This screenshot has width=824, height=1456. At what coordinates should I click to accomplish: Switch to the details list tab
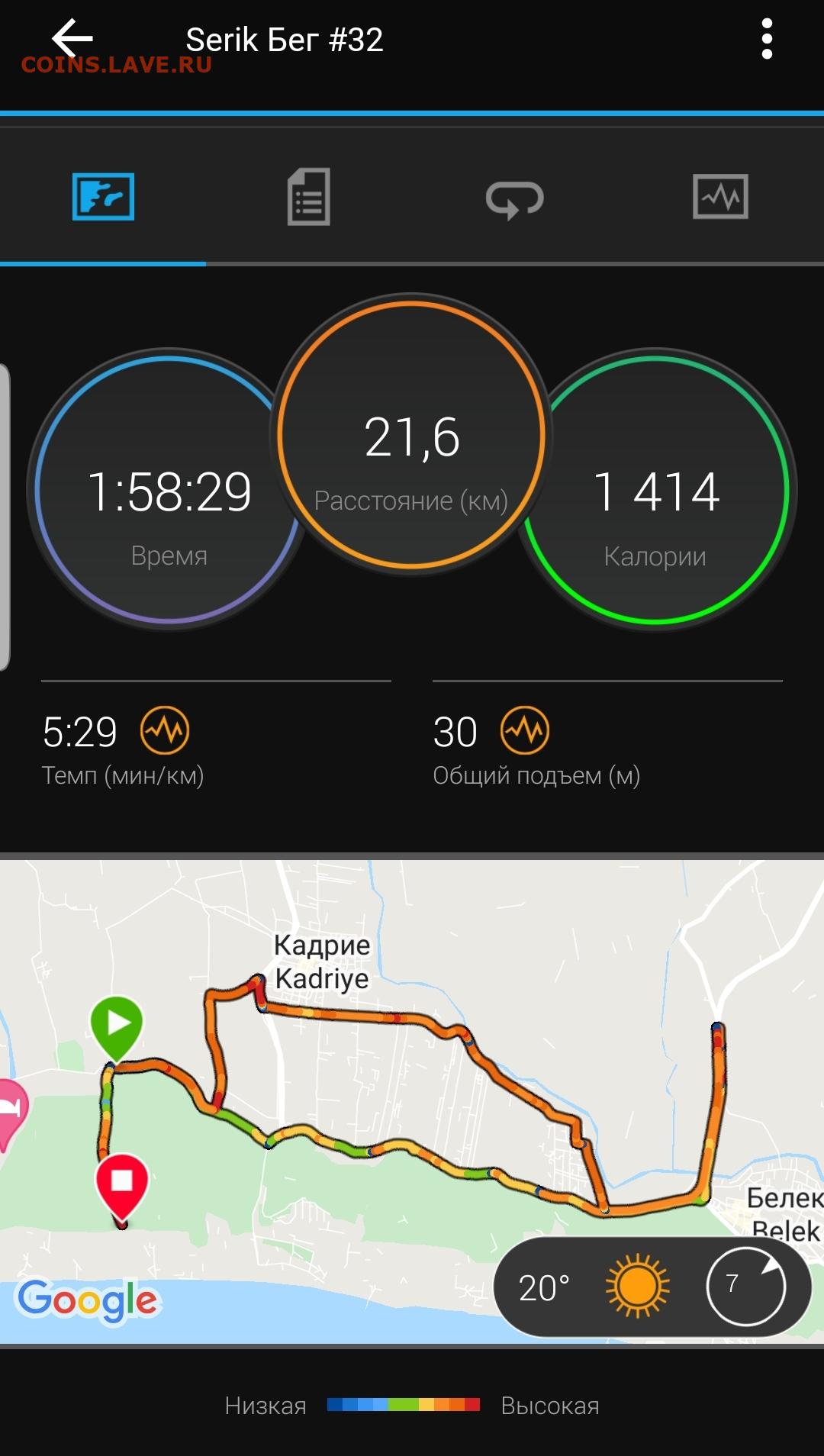(x=309, y=197)
